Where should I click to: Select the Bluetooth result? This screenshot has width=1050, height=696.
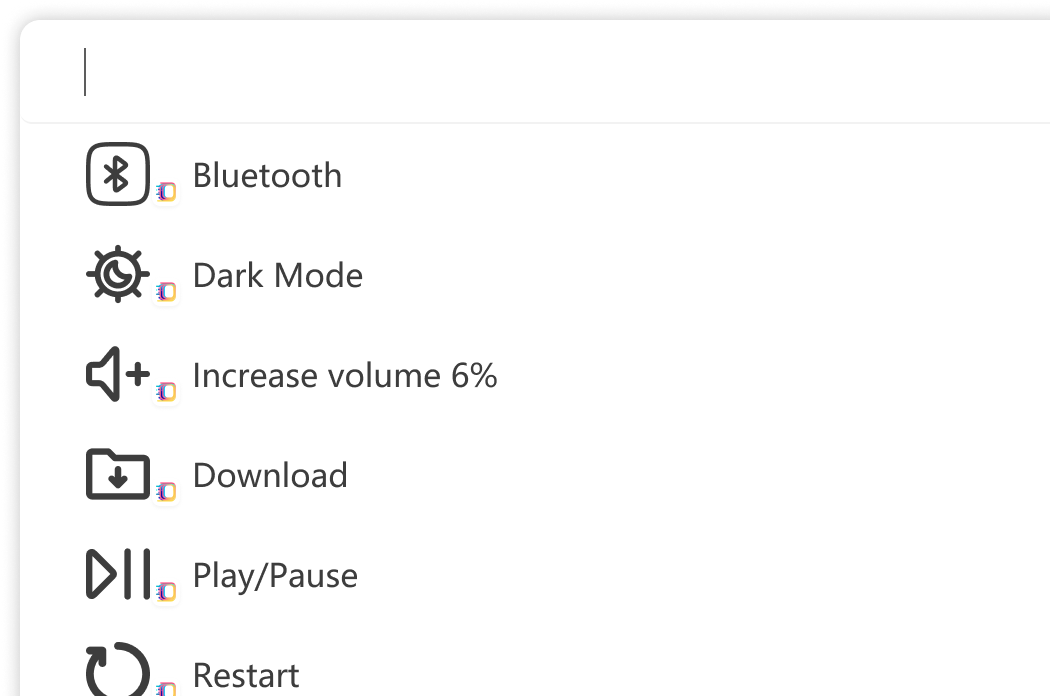point(267,176)
